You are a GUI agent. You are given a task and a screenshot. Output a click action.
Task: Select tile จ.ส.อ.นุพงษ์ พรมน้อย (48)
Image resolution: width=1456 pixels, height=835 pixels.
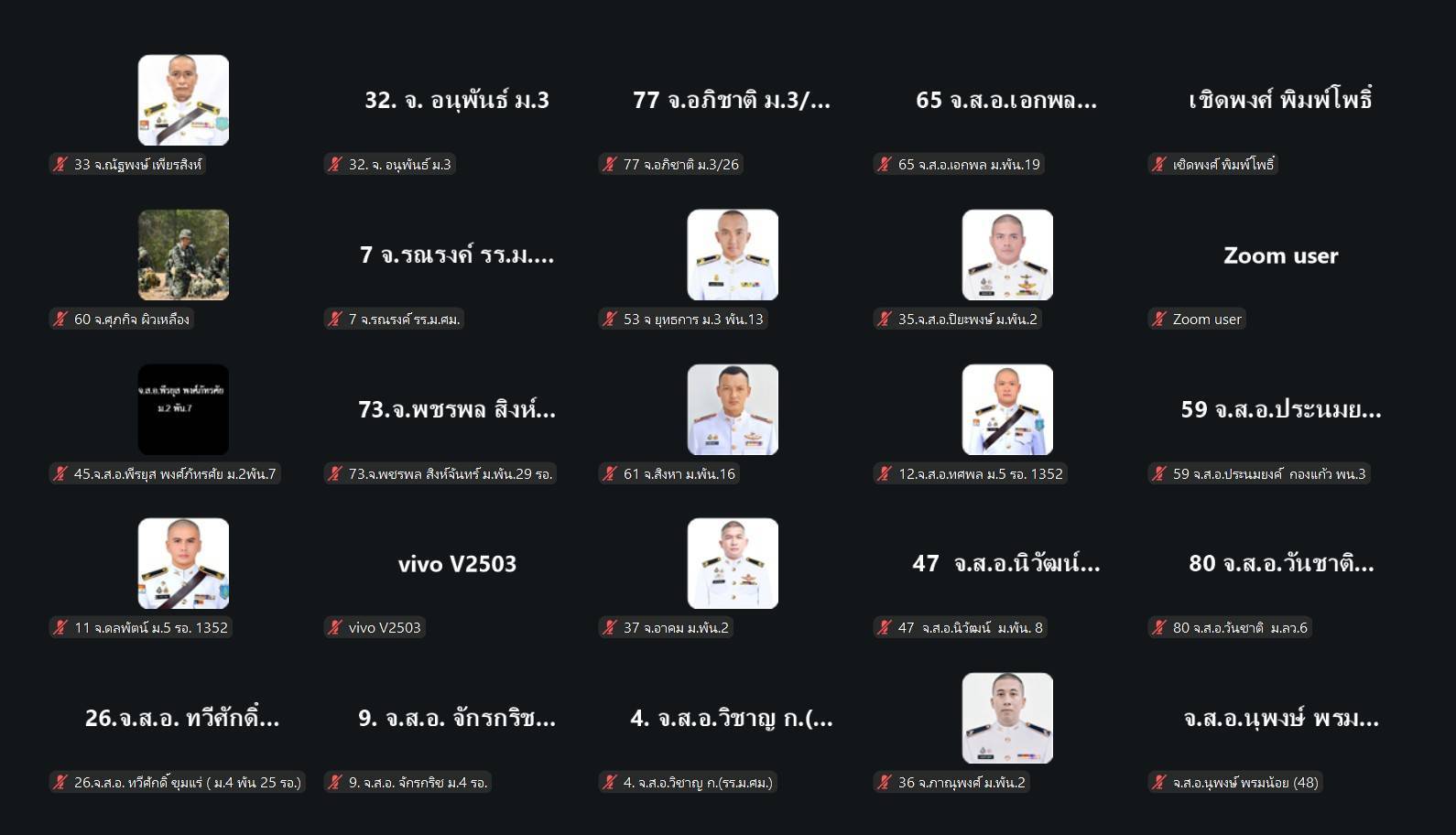point(1280,719)
